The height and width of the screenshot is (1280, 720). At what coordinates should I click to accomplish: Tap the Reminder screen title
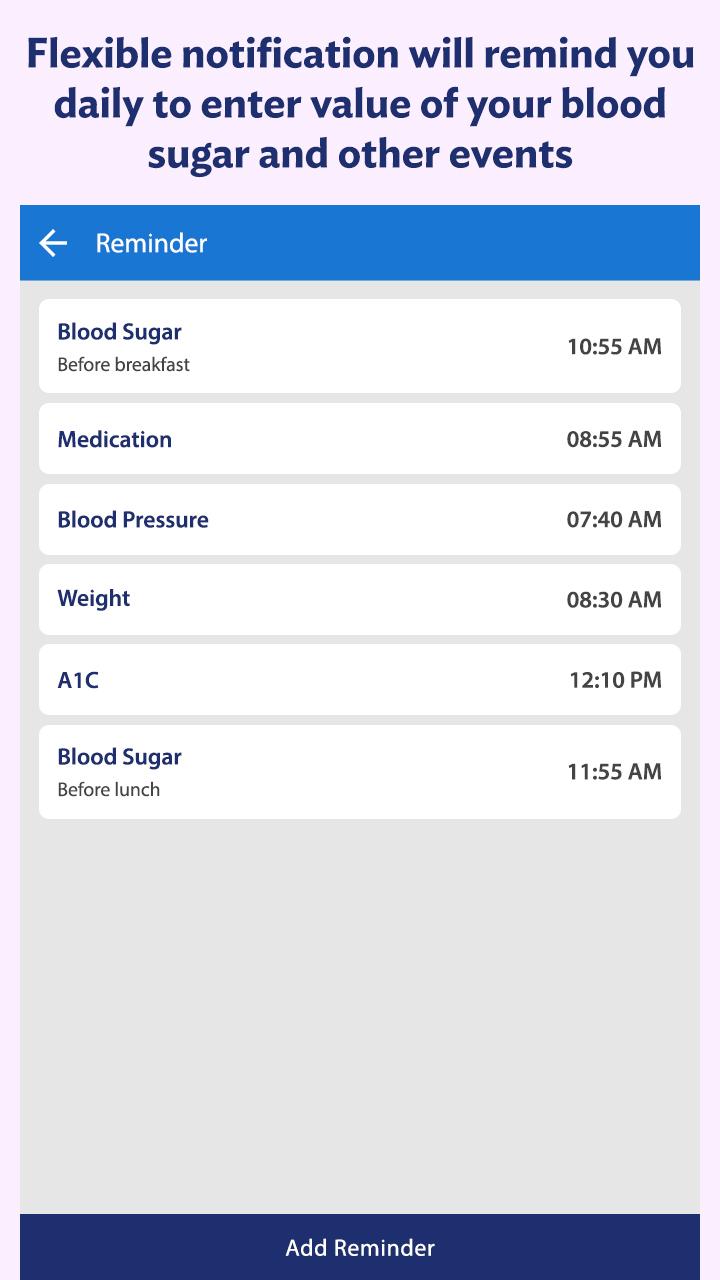click(150, 243)
